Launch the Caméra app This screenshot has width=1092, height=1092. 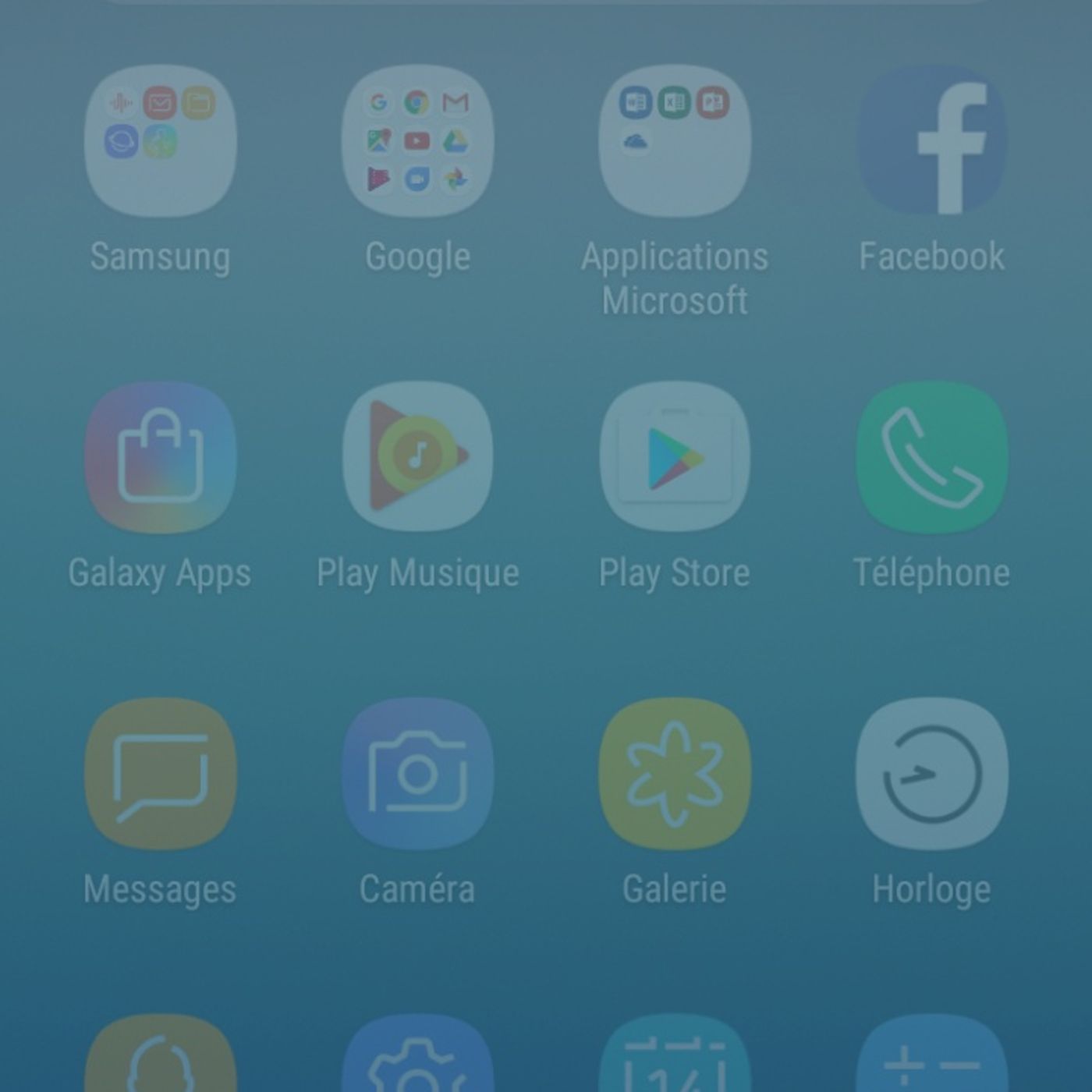(x=417, y=774)
